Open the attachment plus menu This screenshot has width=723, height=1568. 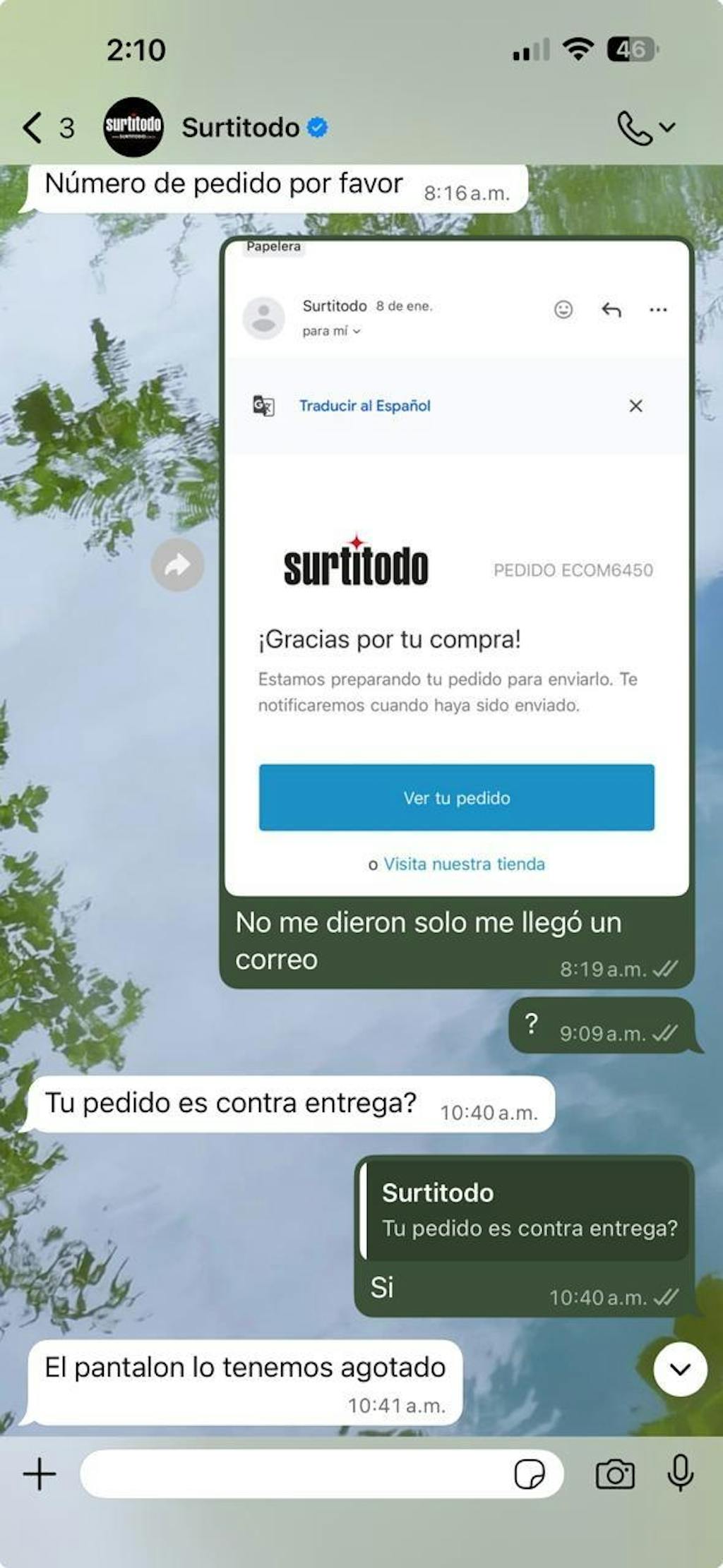point(40,1475)
